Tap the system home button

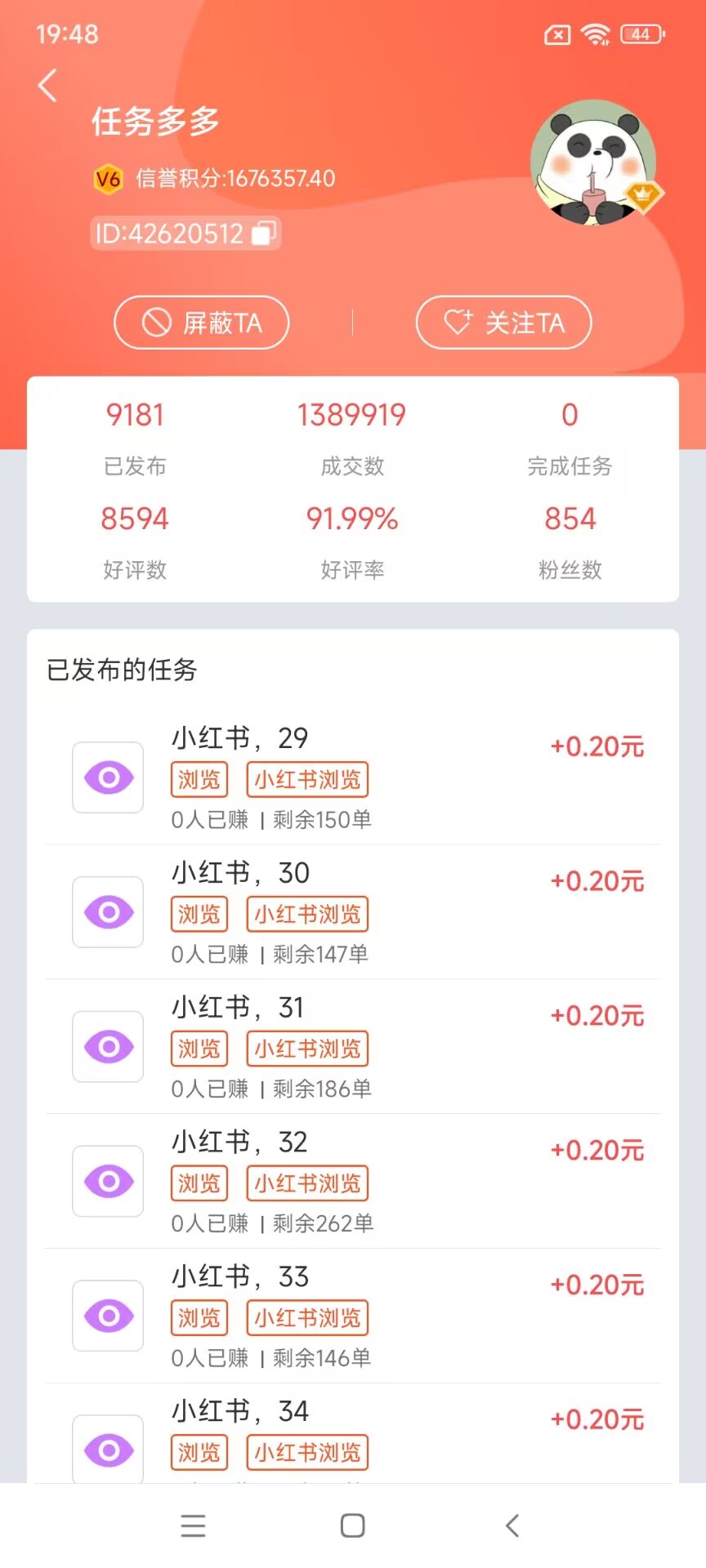(x=352, y=1526)
